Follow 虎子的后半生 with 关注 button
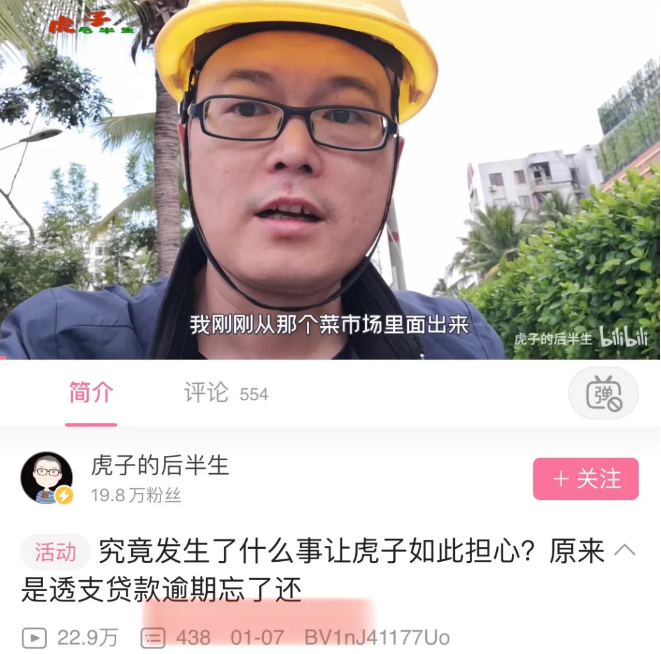 point(585,479)
